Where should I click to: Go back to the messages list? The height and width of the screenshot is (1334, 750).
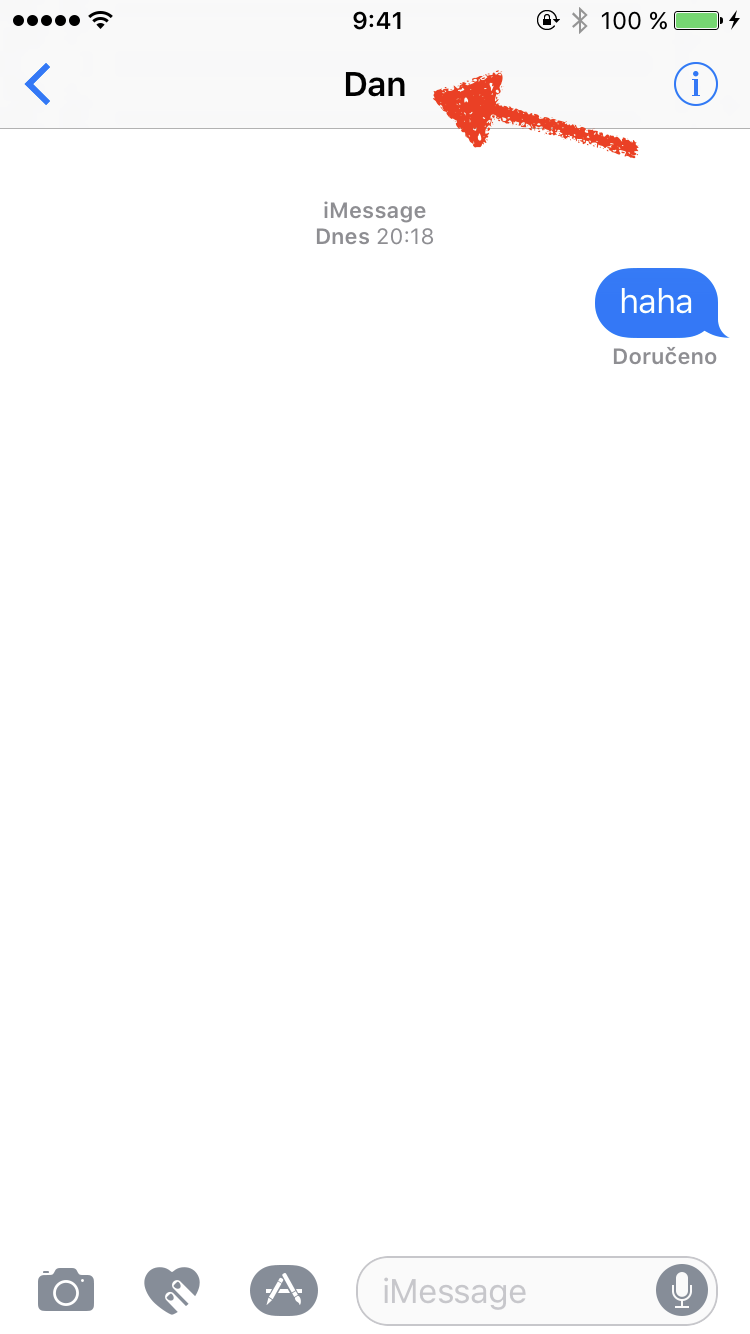(38, 85)
